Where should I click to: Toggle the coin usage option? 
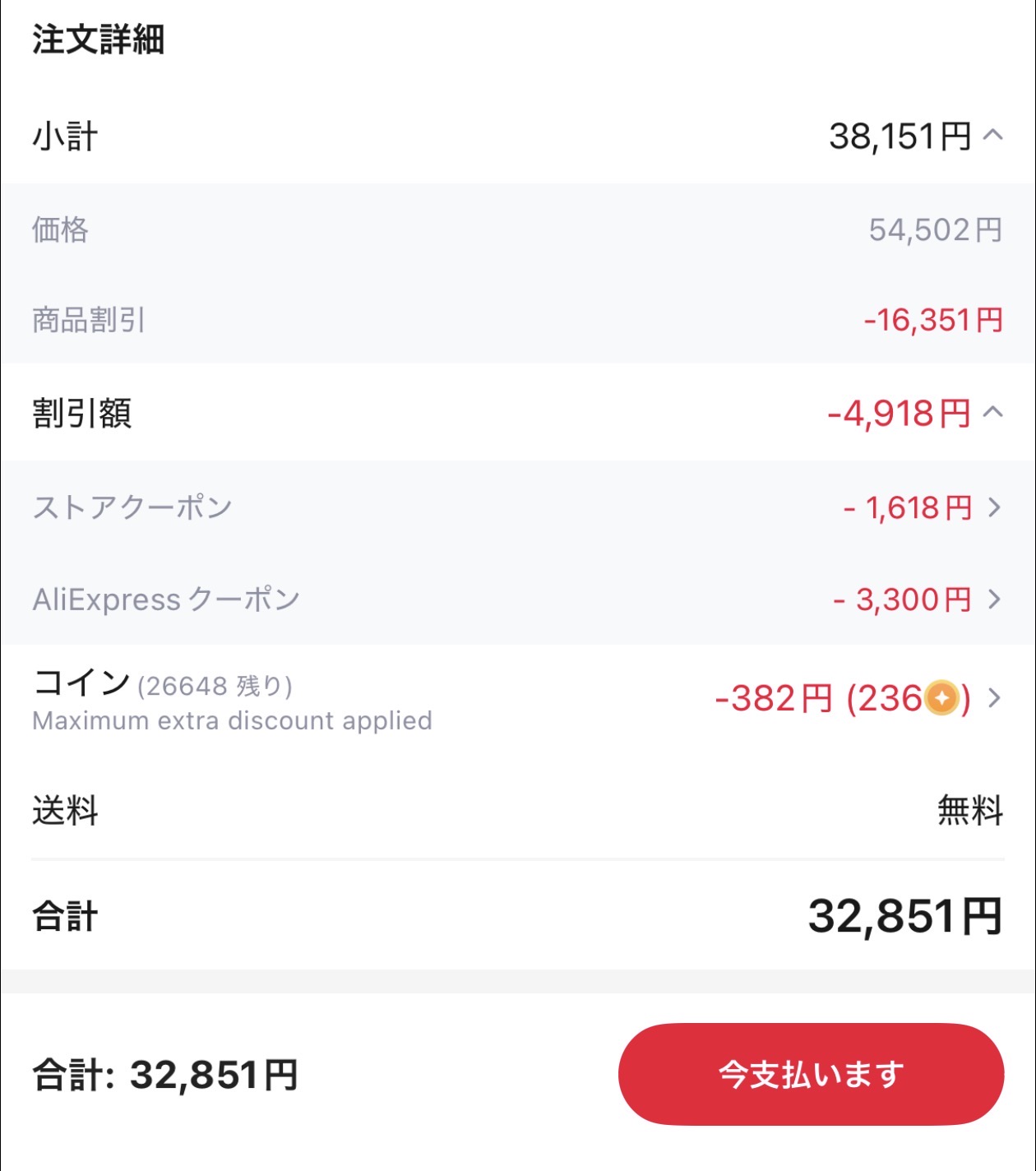tap(493, 699)
